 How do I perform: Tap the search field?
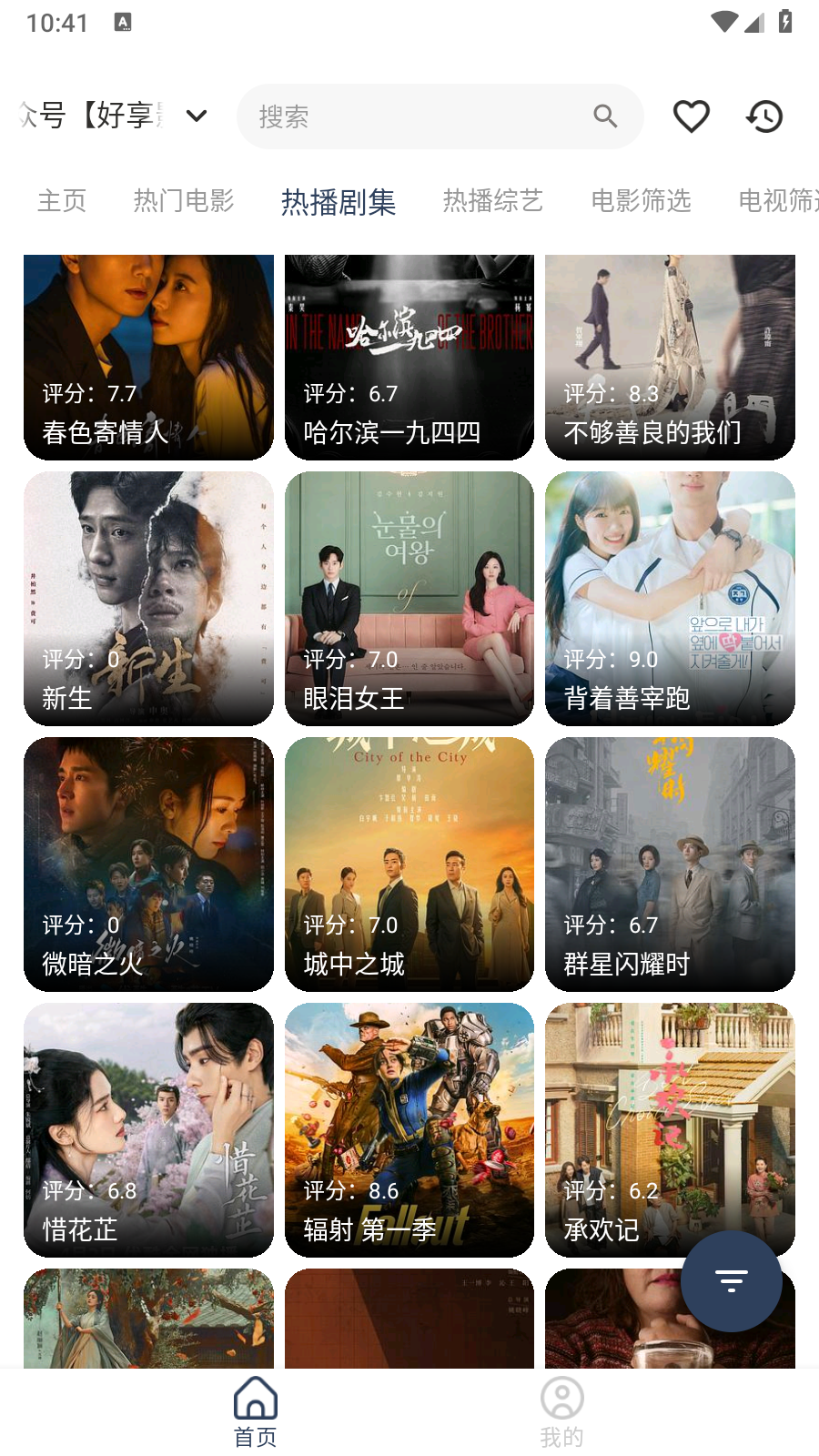point(419,116)
